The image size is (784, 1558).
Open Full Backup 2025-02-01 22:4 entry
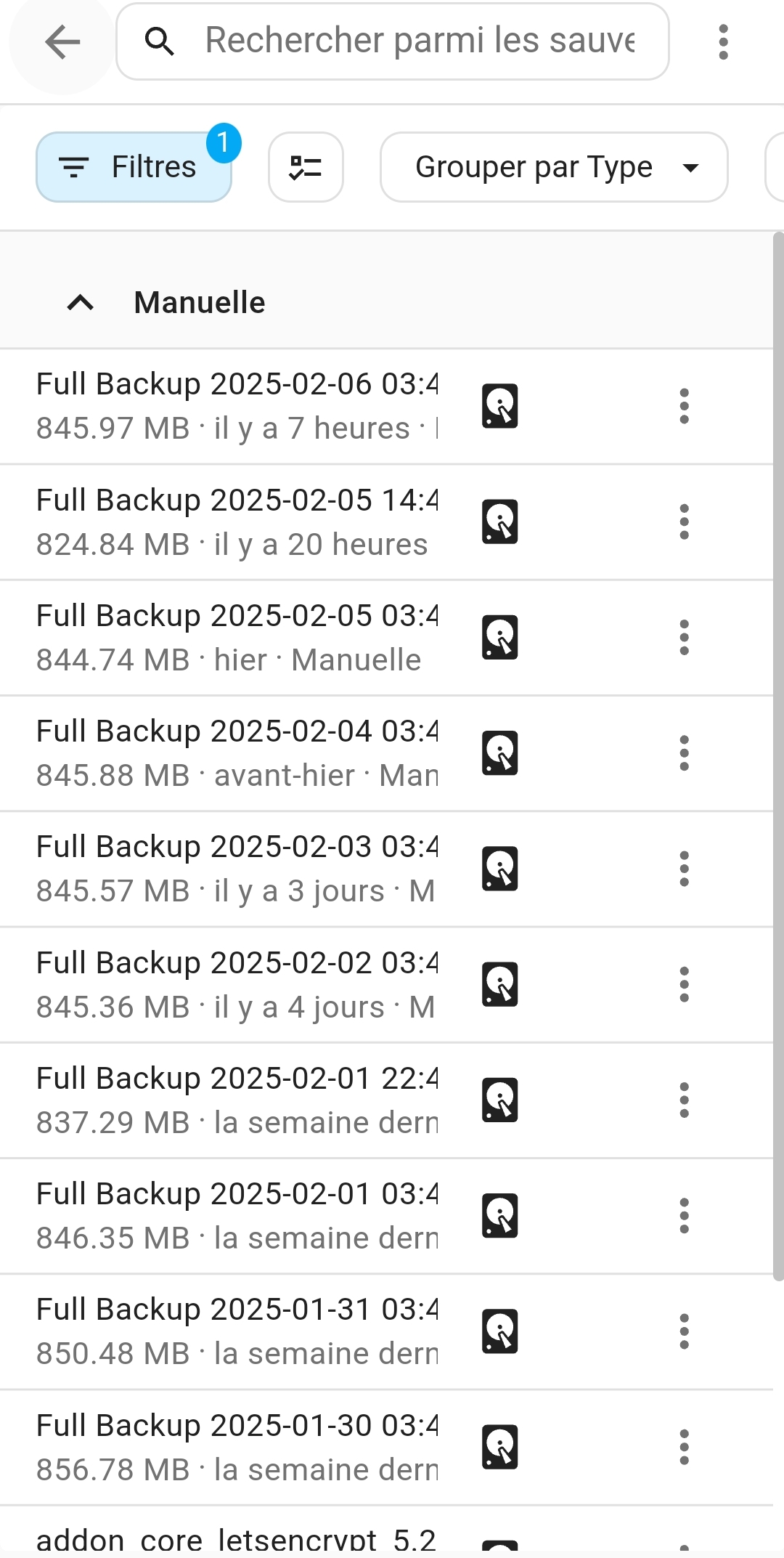click(x=386, y=1100)
